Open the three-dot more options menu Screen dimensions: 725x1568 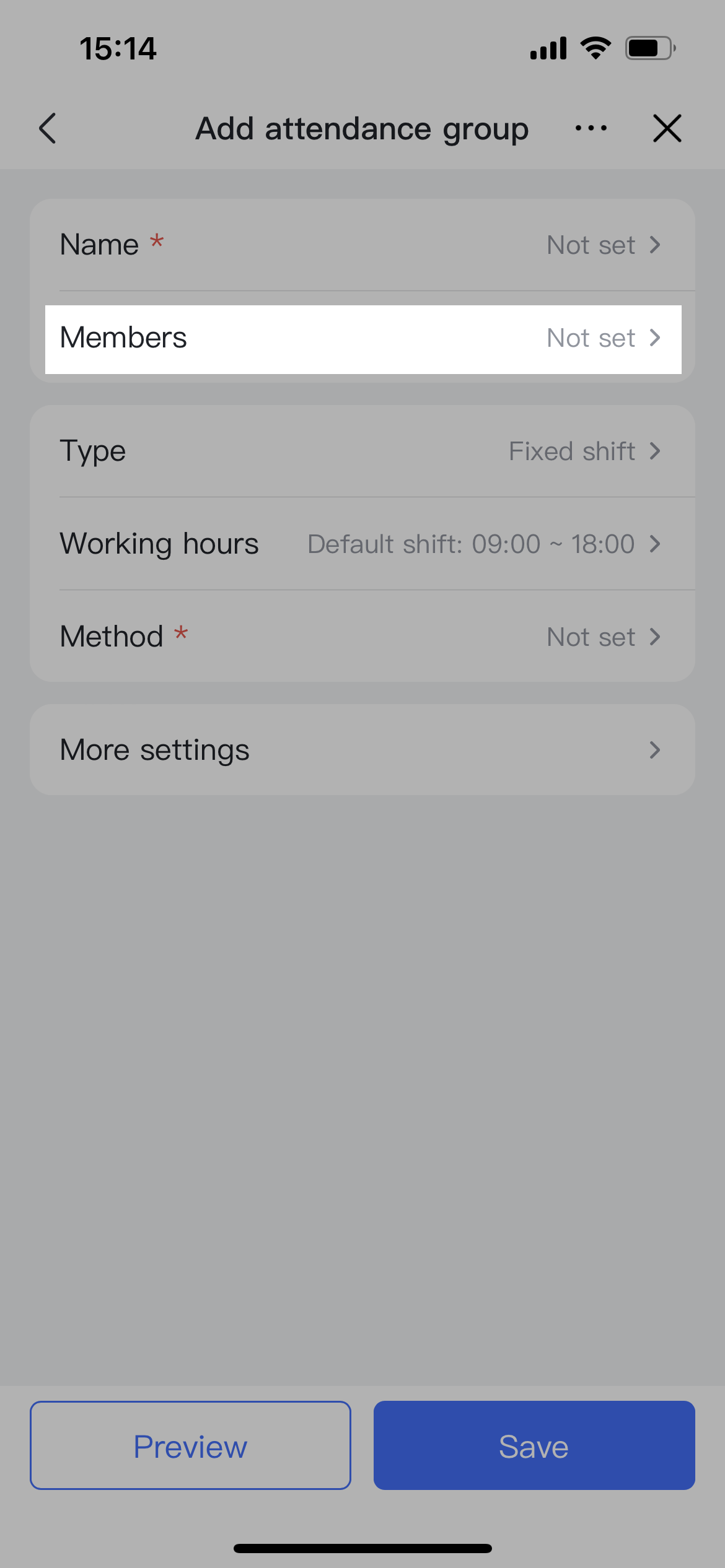591,128
